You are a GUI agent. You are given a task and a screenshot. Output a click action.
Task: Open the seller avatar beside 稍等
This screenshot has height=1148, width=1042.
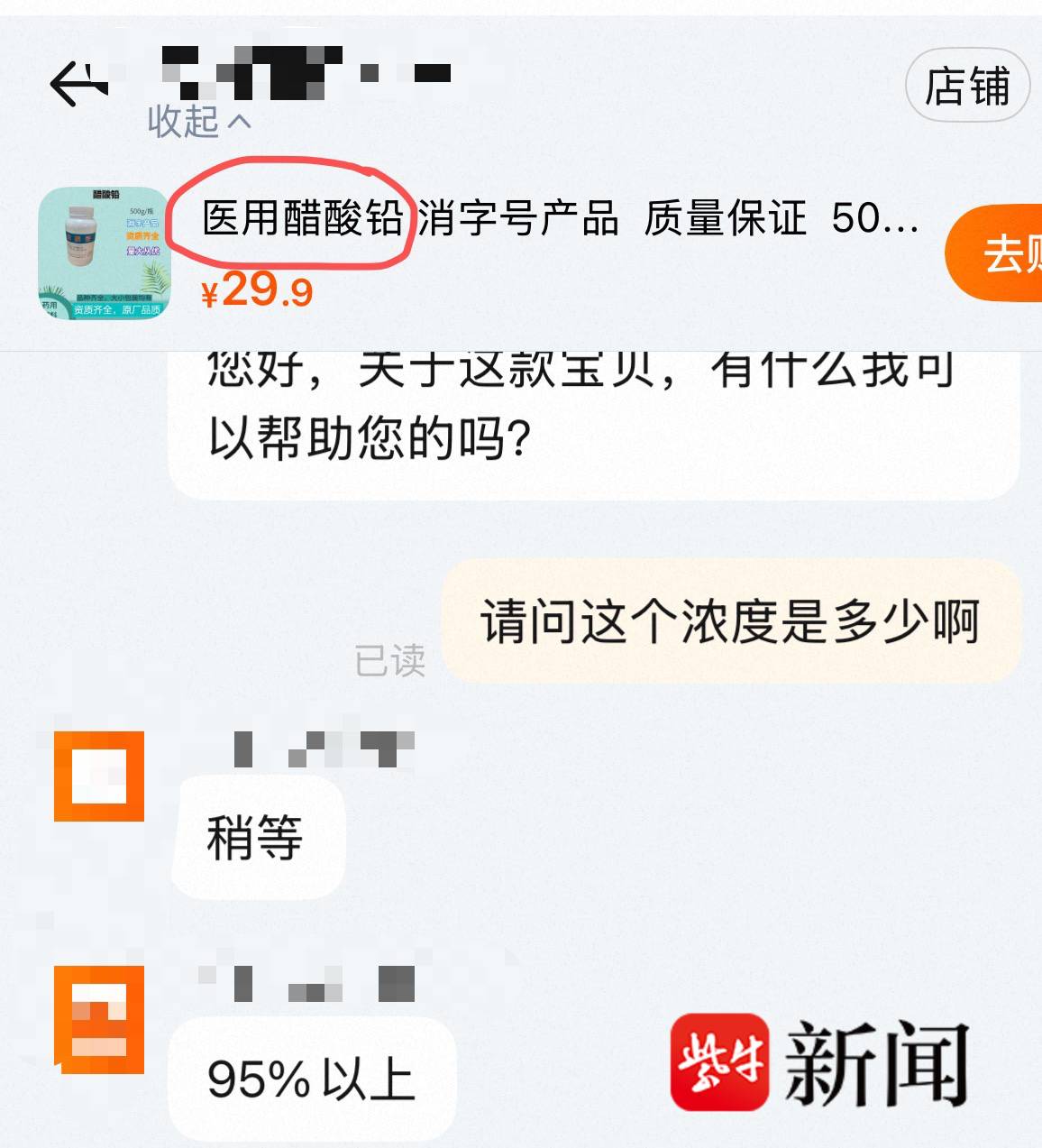pyautogui.click(x=99, y=776)
